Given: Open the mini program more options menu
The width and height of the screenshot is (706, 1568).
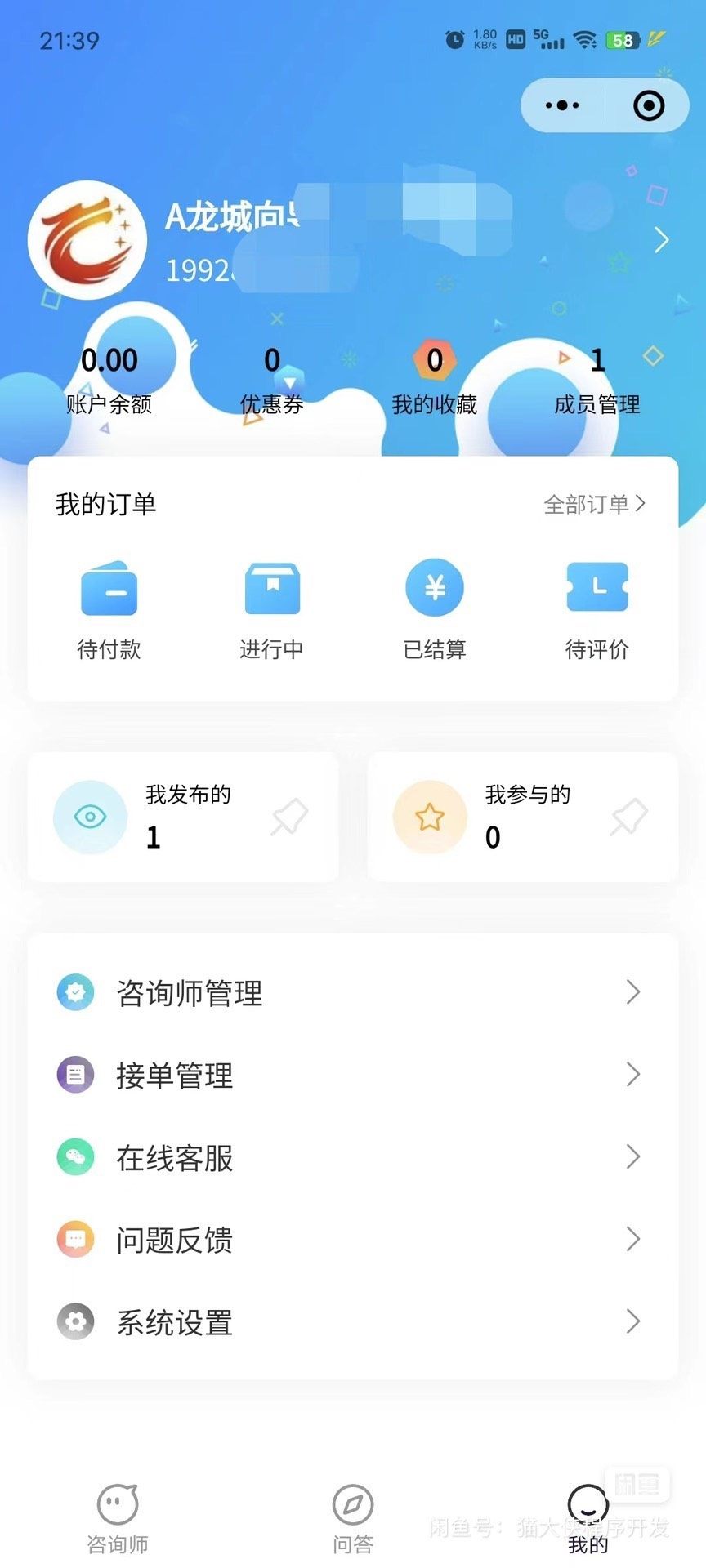Looking at the screenshot, I should pyautogui.click(x=562, y=105).
